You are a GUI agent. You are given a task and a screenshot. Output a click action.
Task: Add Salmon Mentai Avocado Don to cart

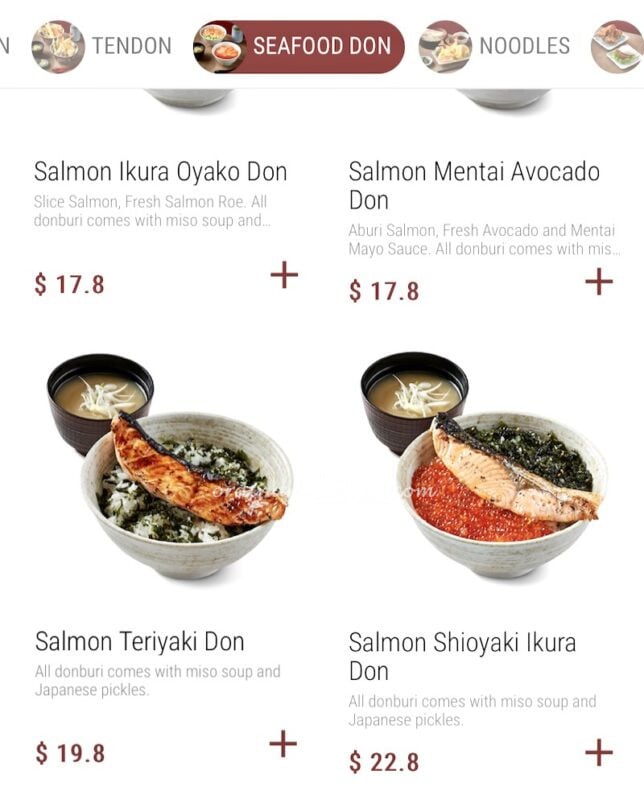(598, 282)
